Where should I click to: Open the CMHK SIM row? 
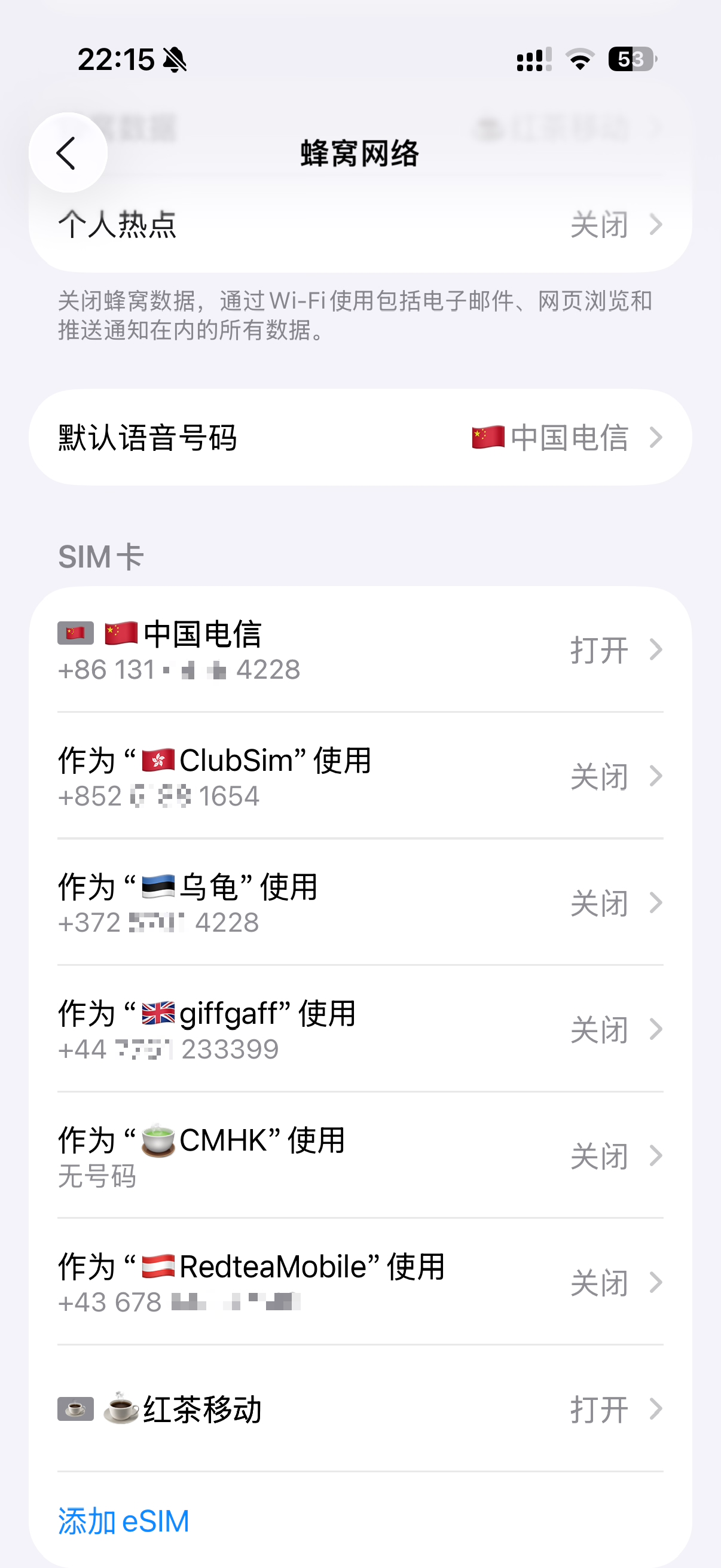[360, 1157]
